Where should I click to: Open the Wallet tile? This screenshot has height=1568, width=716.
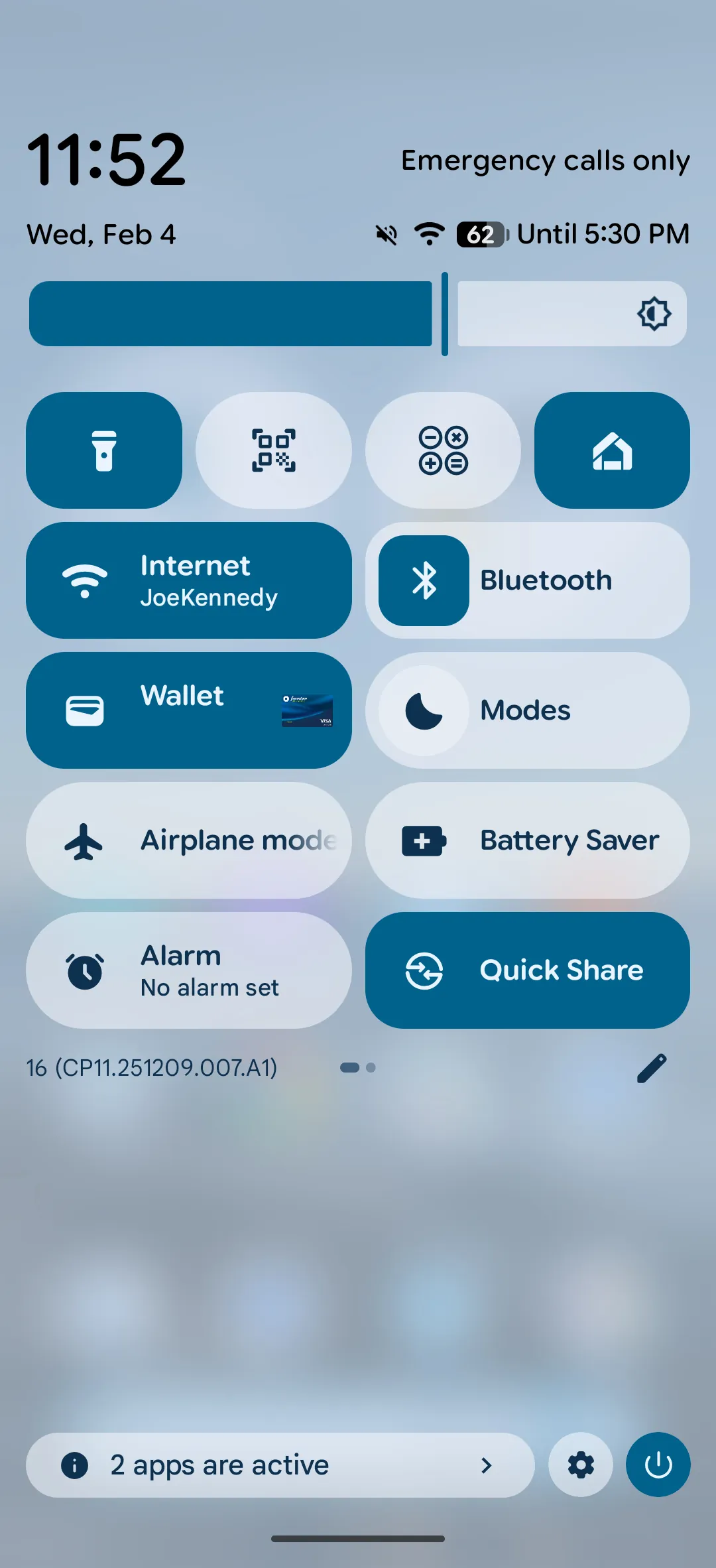(x=189, y=710)
